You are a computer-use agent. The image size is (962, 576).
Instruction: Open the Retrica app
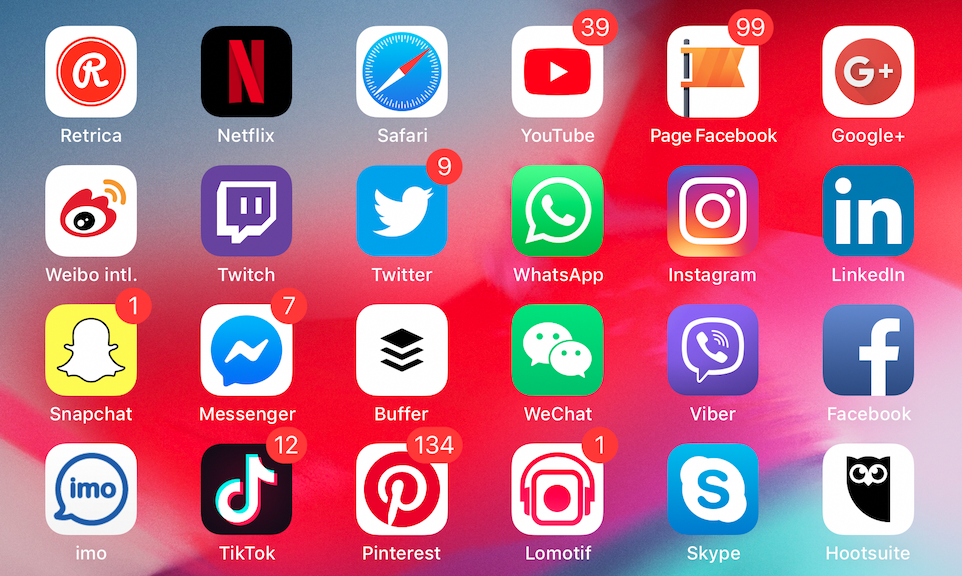click(x=91, y=72)
